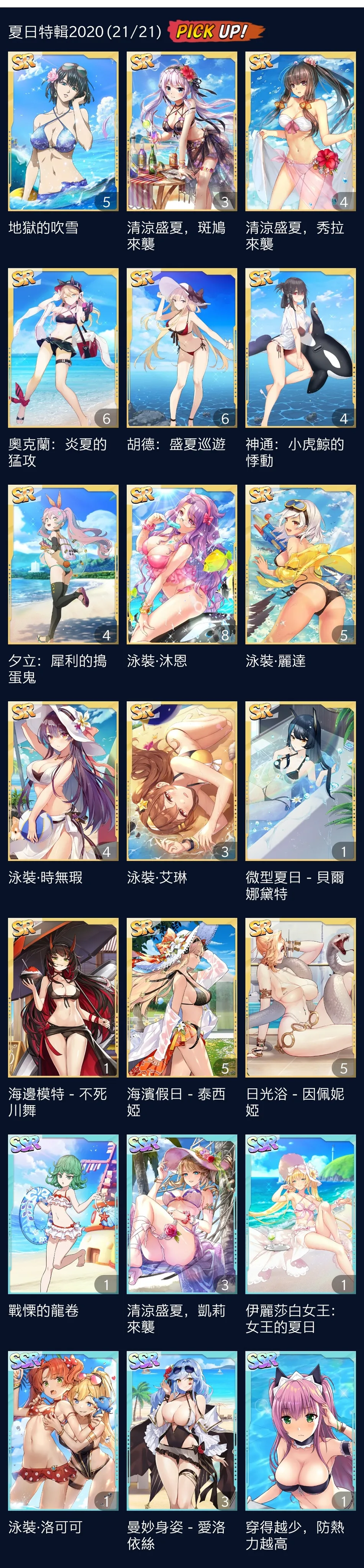364x1568 pixels.
Task: Select the 海邊模特 - 不死川舞 card
Action: 63,998
